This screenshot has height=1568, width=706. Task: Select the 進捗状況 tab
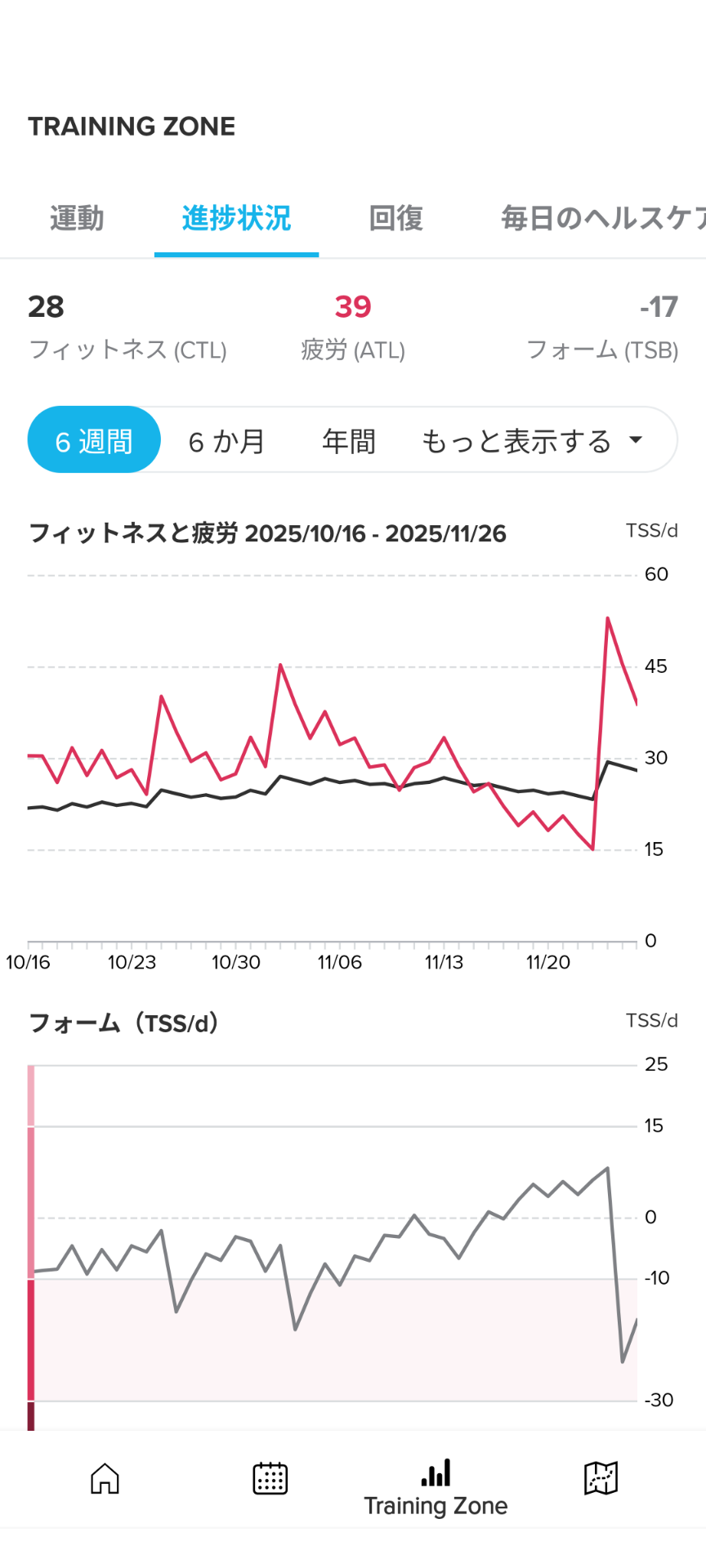[236, 219]
